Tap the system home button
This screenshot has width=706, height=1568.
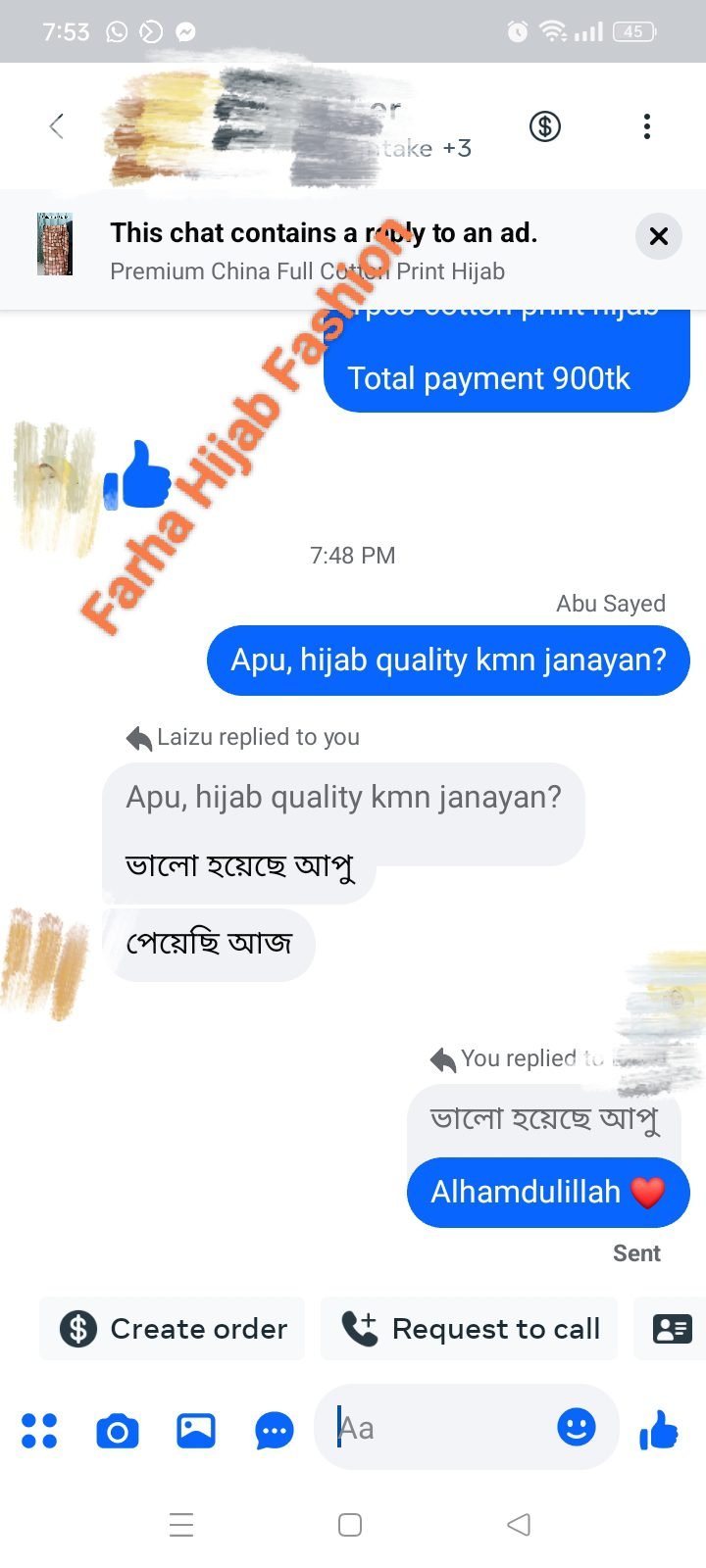click(350, 1525)
